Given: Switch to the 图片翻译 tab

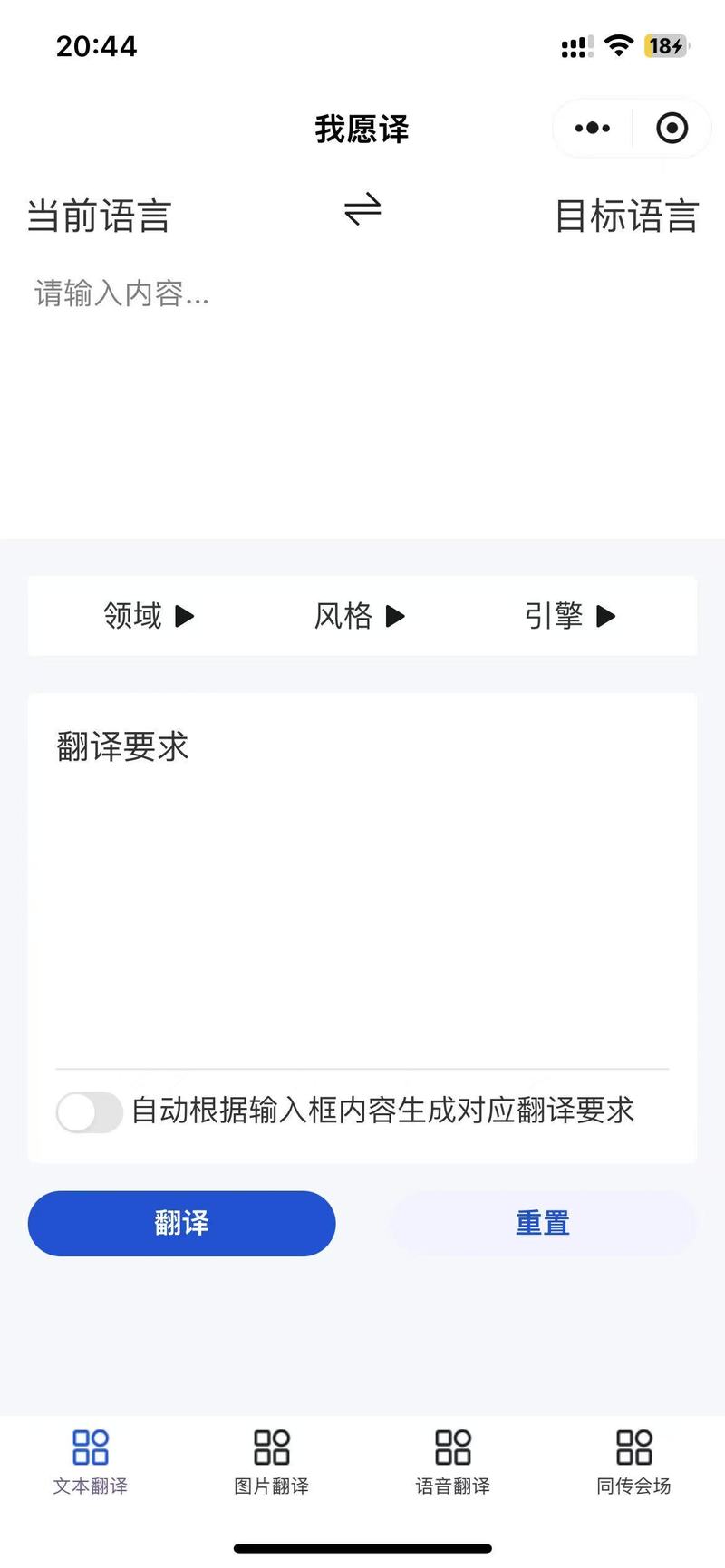Looking at the screenshot, I should 272,1462.
